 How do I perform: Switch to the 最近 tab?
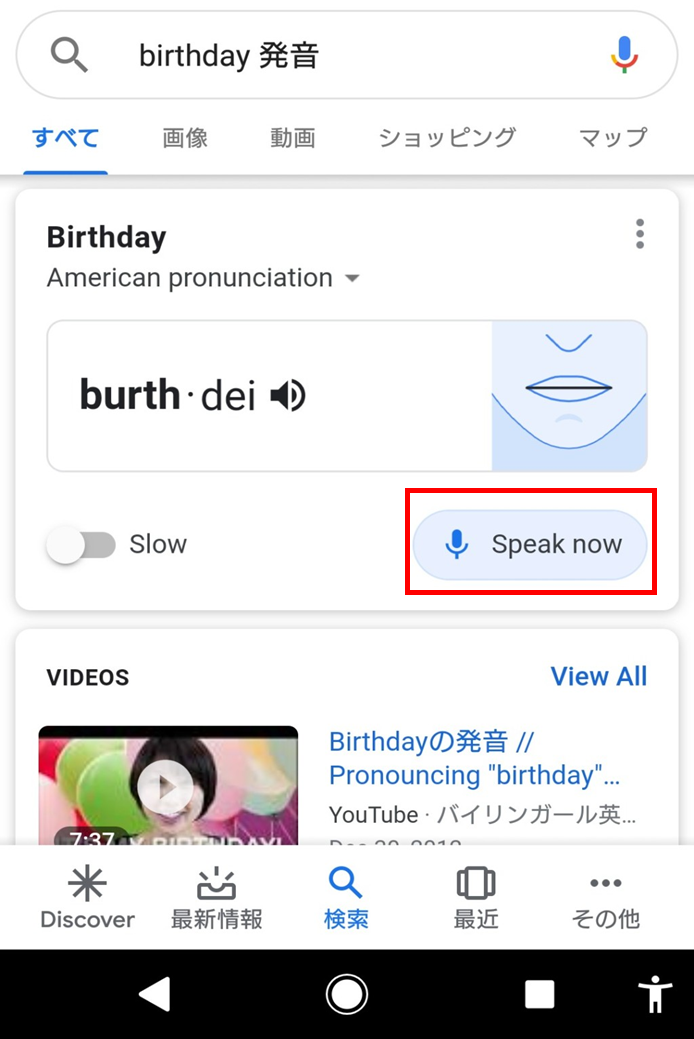[x=476, y=897]
